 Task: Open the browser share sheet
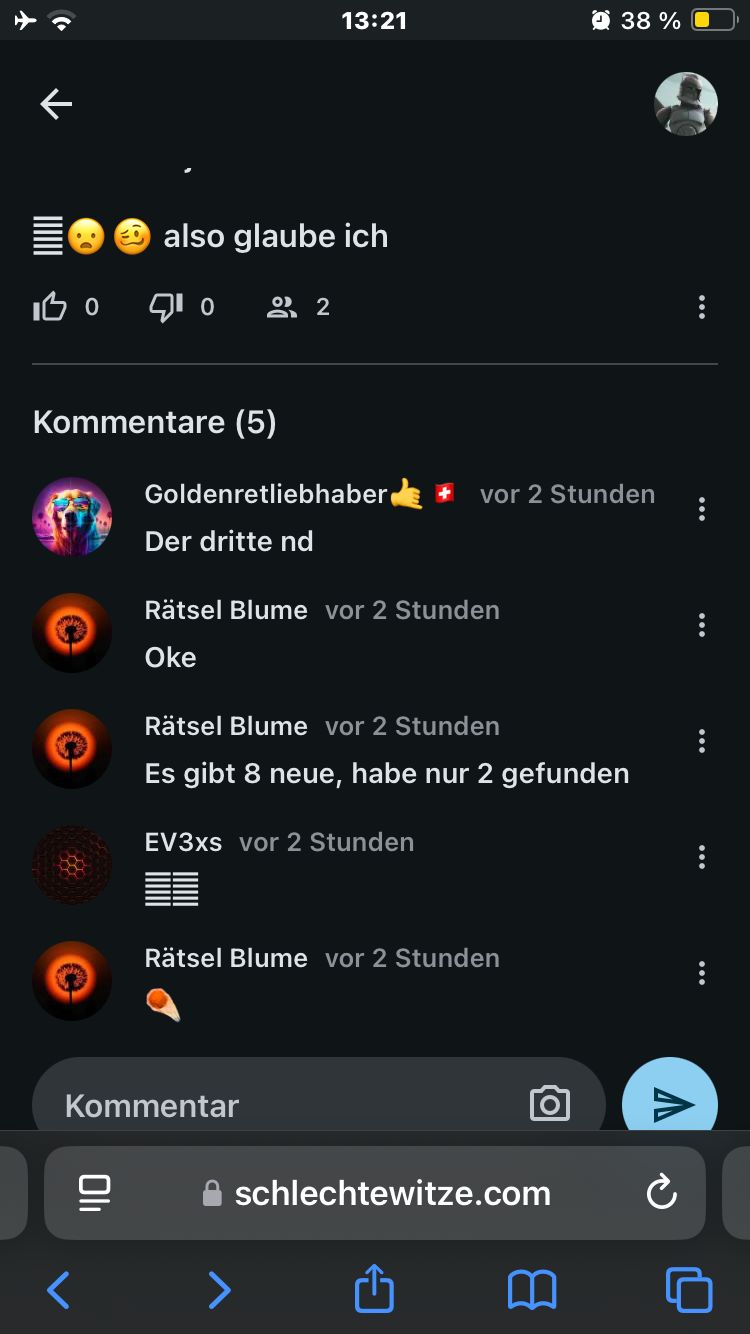click(x=374, y=1290)
